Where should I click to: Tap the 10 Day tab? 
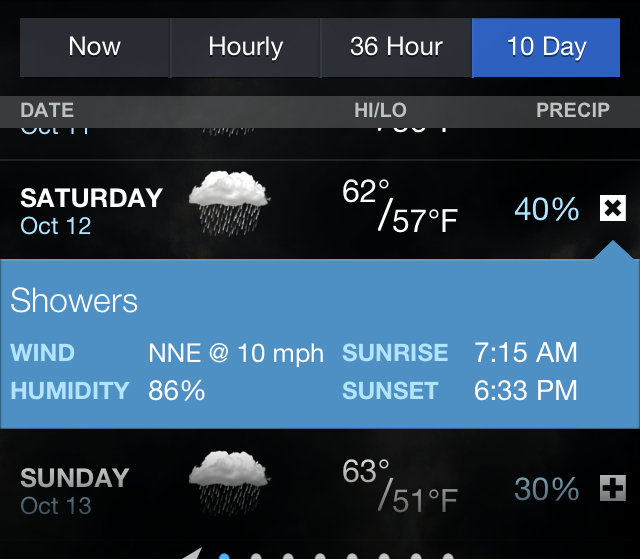coord(546,47)
